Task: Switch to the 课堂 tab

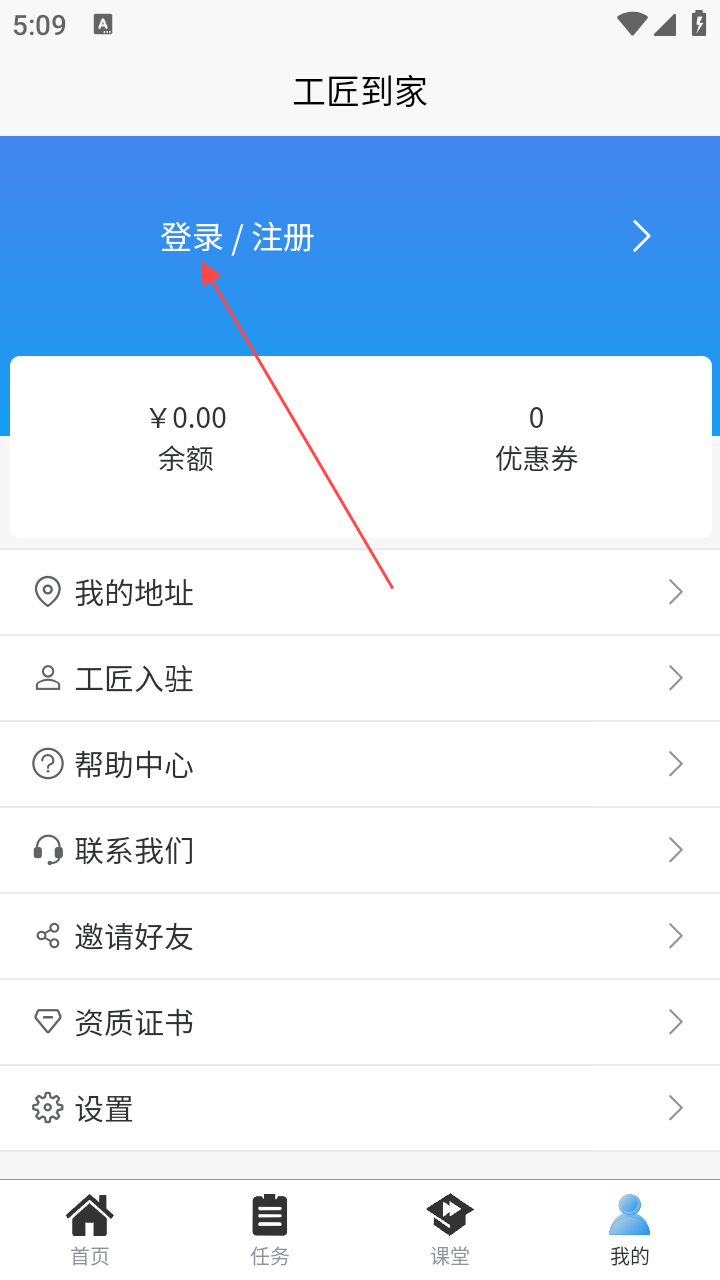Action: (450, 1230)
